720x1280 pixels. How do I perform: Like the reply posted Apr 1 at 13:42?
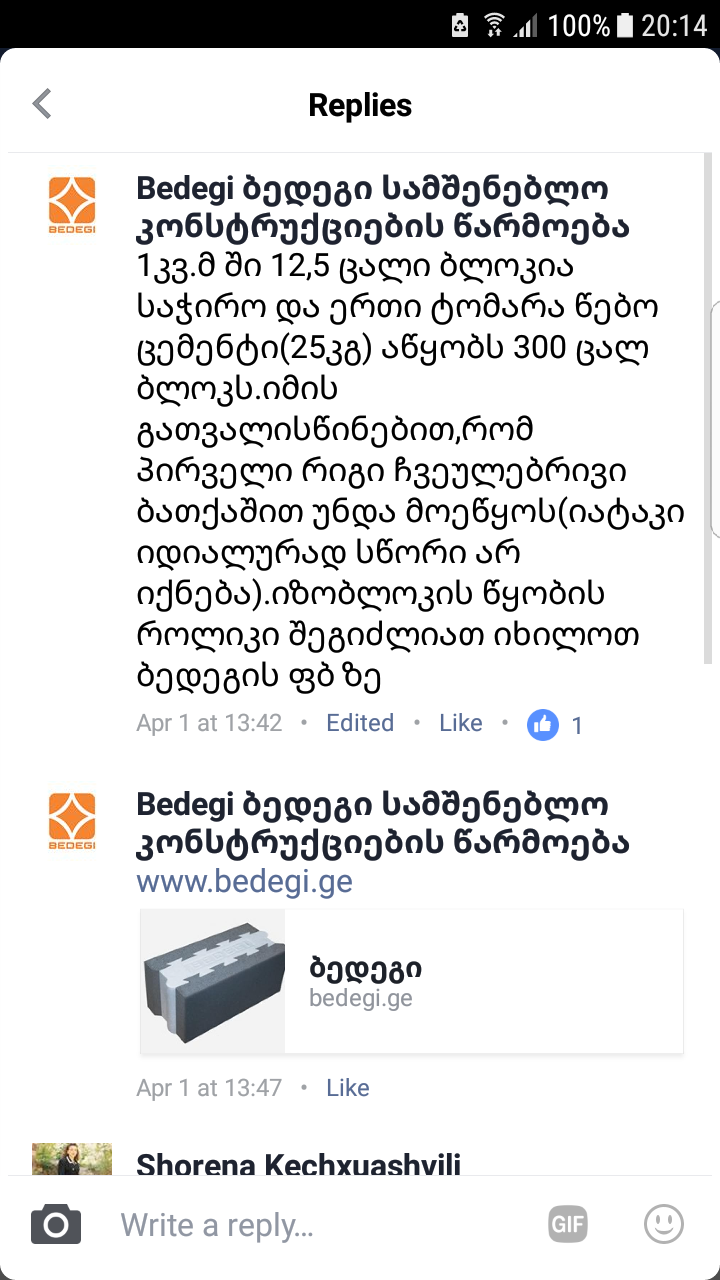[x=460, y=723]
